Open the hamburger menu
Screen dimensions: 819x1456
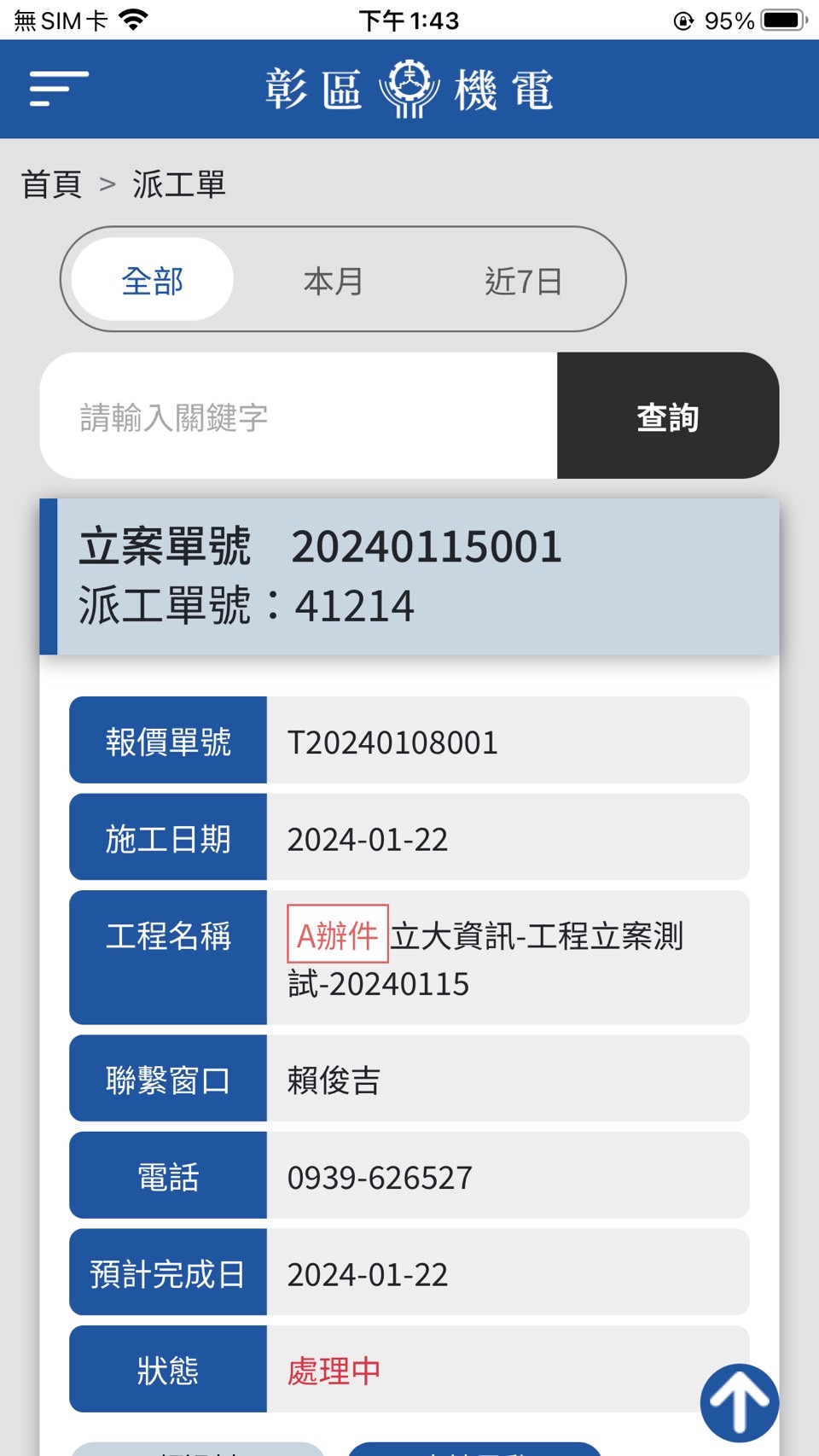tap(58, 89)
